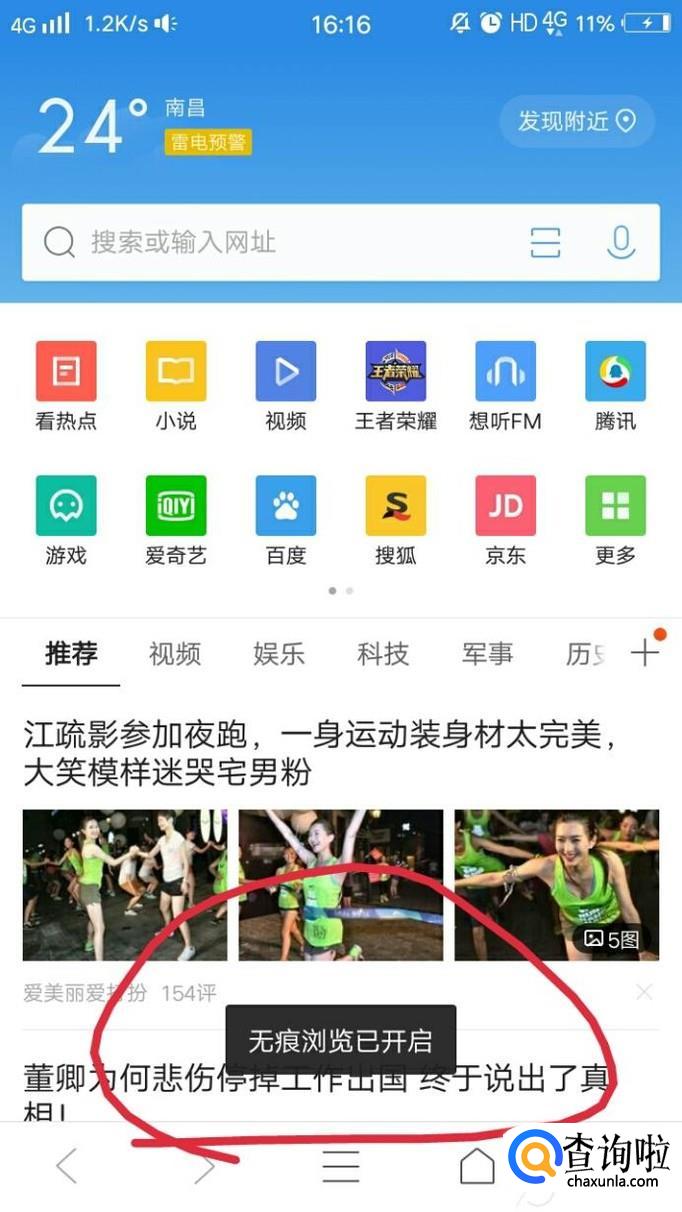Open 发现附近 nearby discovery
This screenshot has width=682, height=1212.
point(576,122)
